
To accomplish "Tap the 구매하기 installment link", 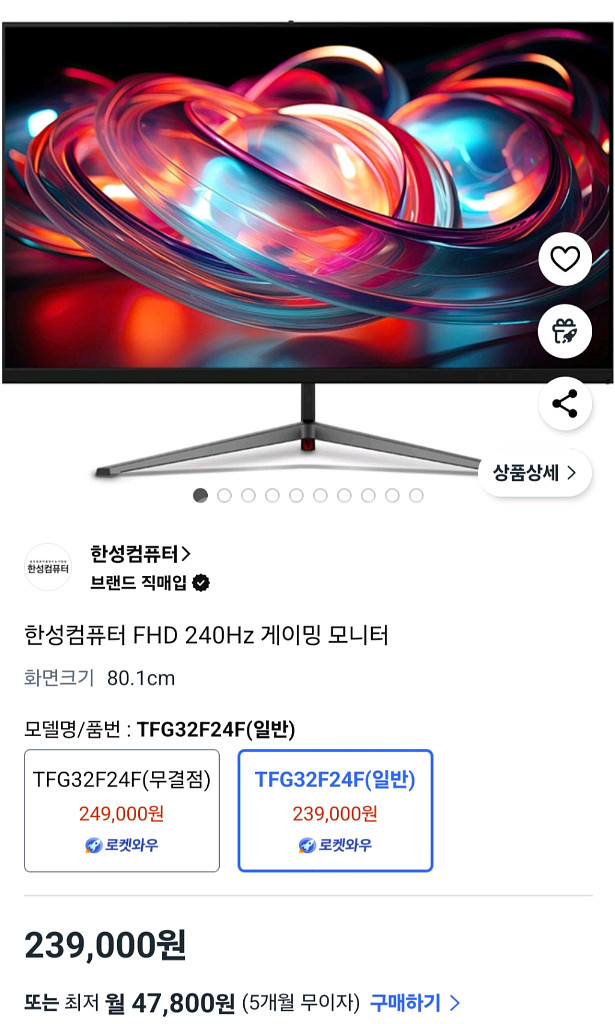I will [415, 1002].
